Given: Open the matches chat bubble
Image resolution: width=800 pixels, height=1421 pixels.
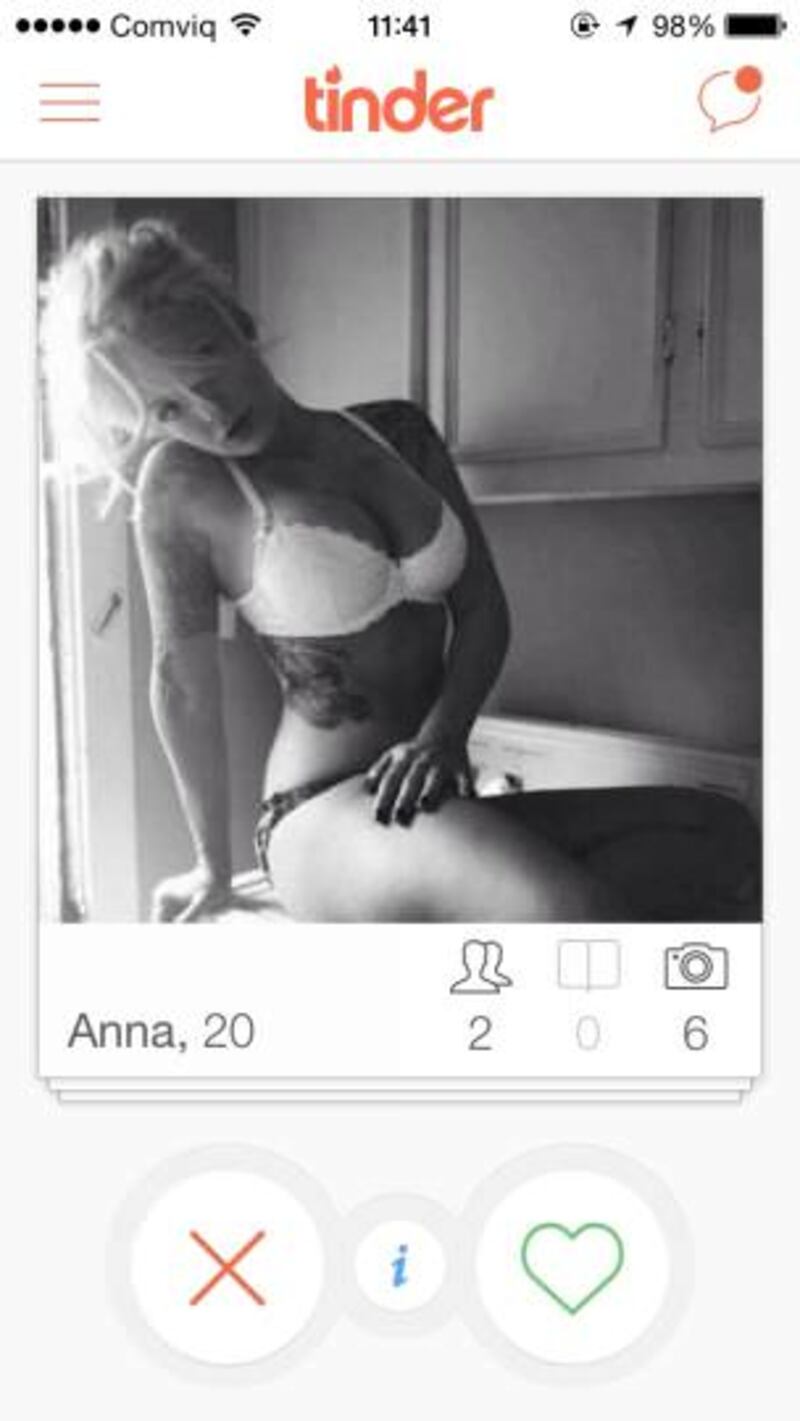Looking at the screenshot, I should (728, 100).
